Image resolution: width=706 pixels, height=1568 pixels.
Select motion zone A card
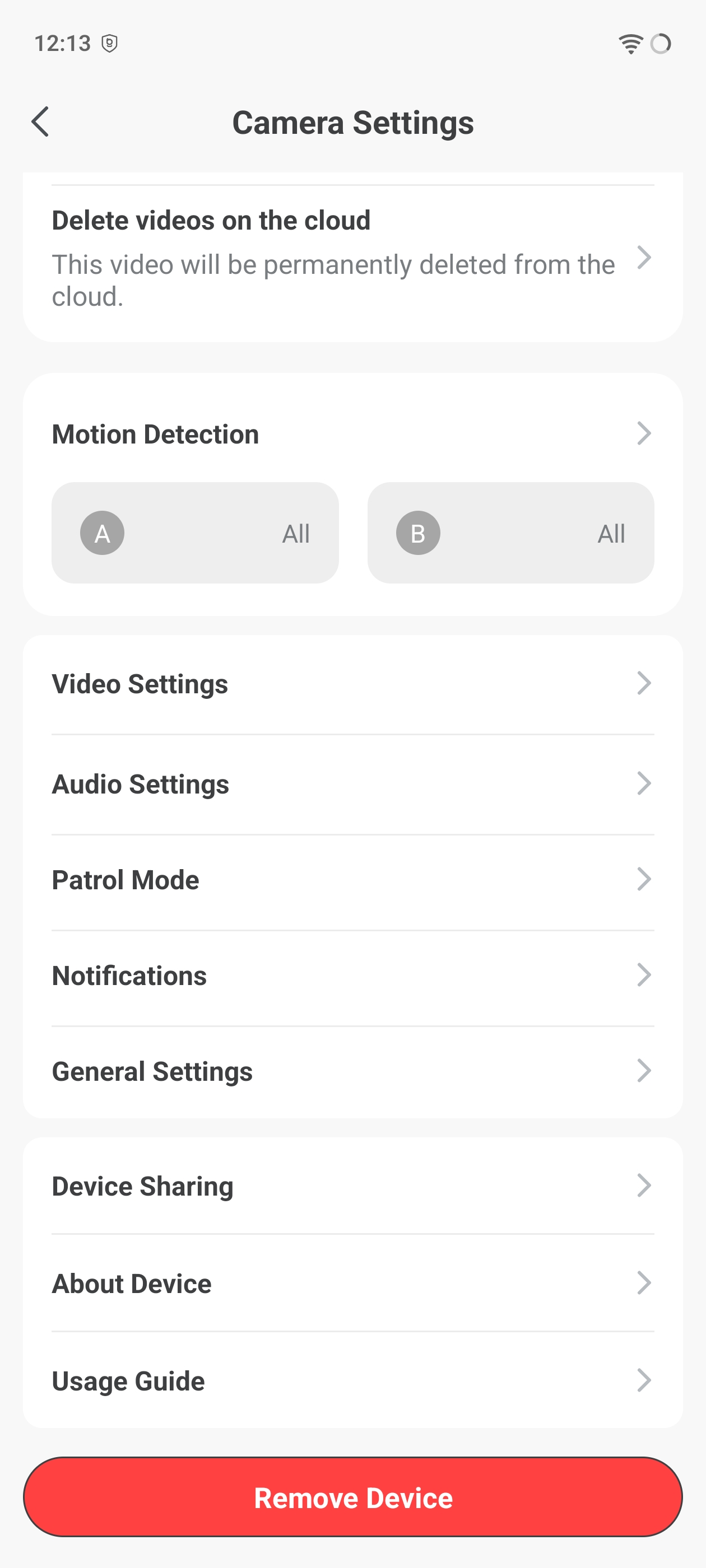click(x=195, y=533)
